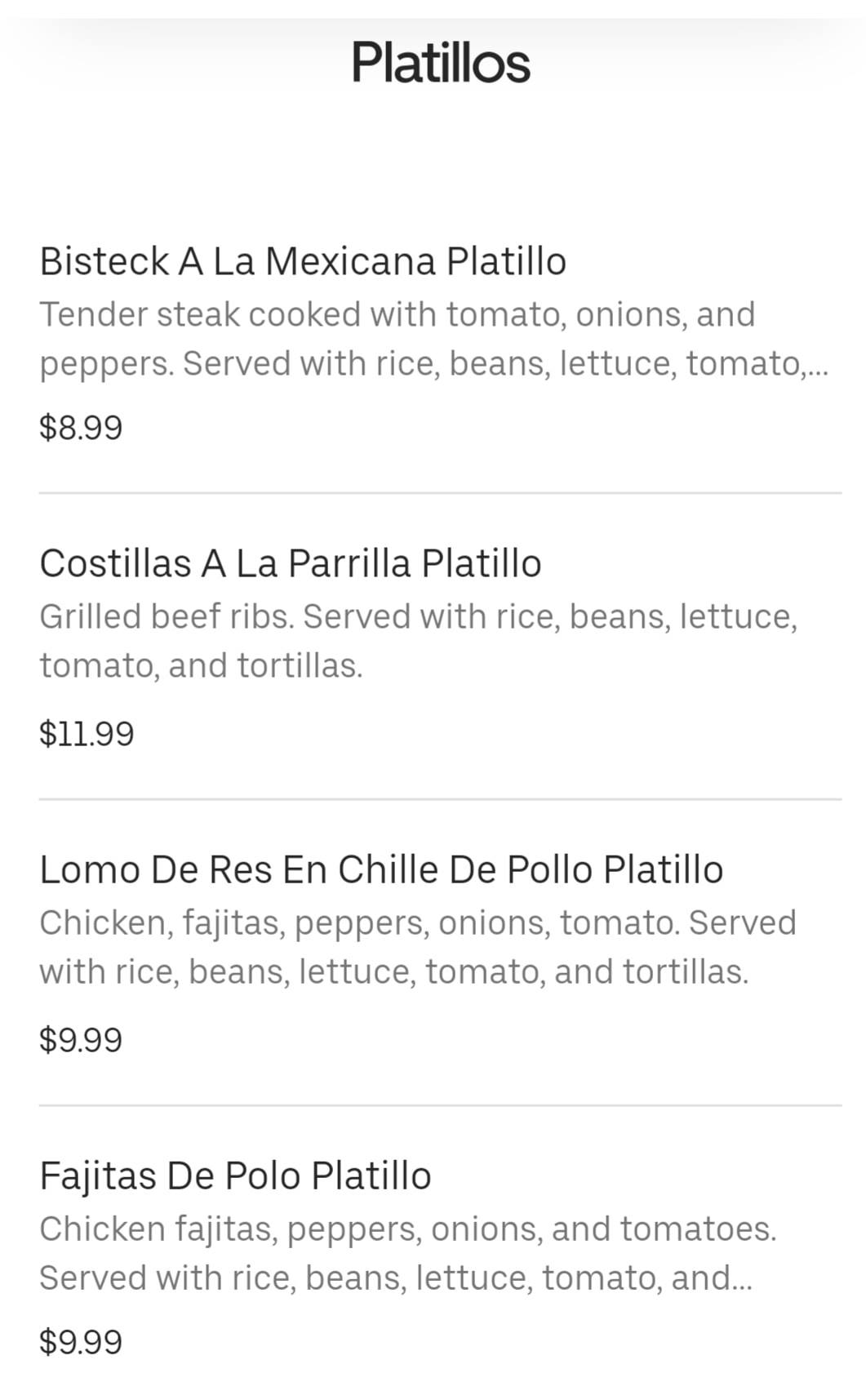The width and height of the screenshot is (866, 1400).
Task: Choose Fajitas De Polo Platillo
Action: tap(235, 1176)
